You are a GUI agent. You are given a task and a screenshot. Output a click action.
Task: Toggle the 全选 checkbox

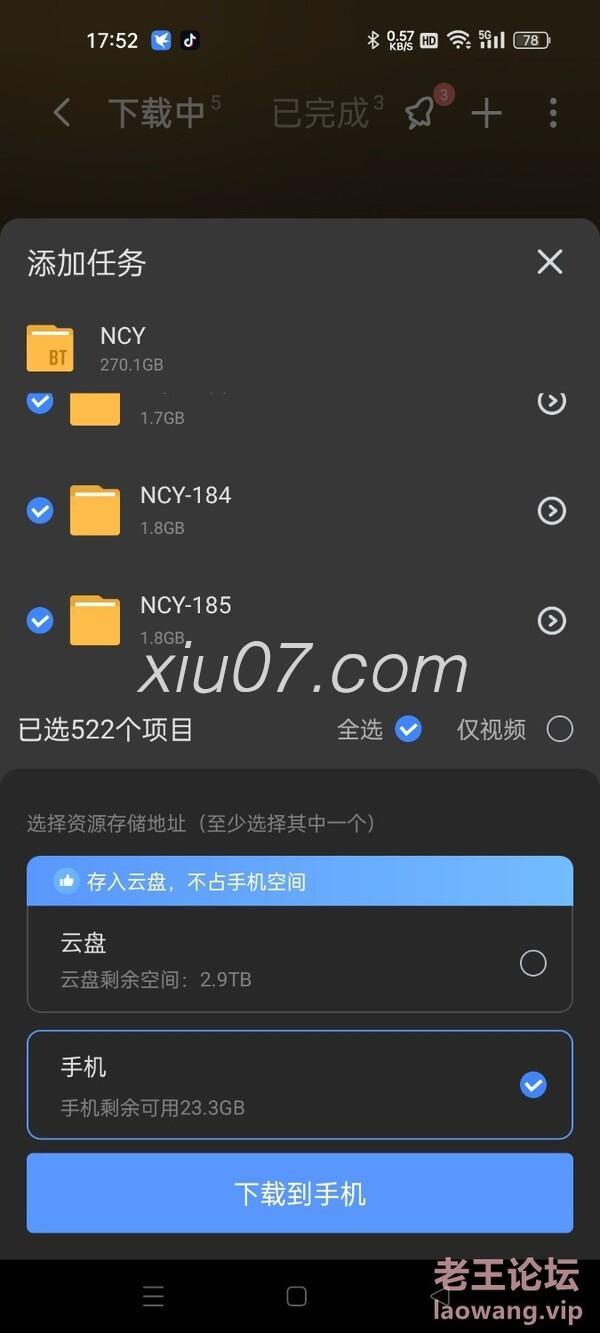point(408,729)
